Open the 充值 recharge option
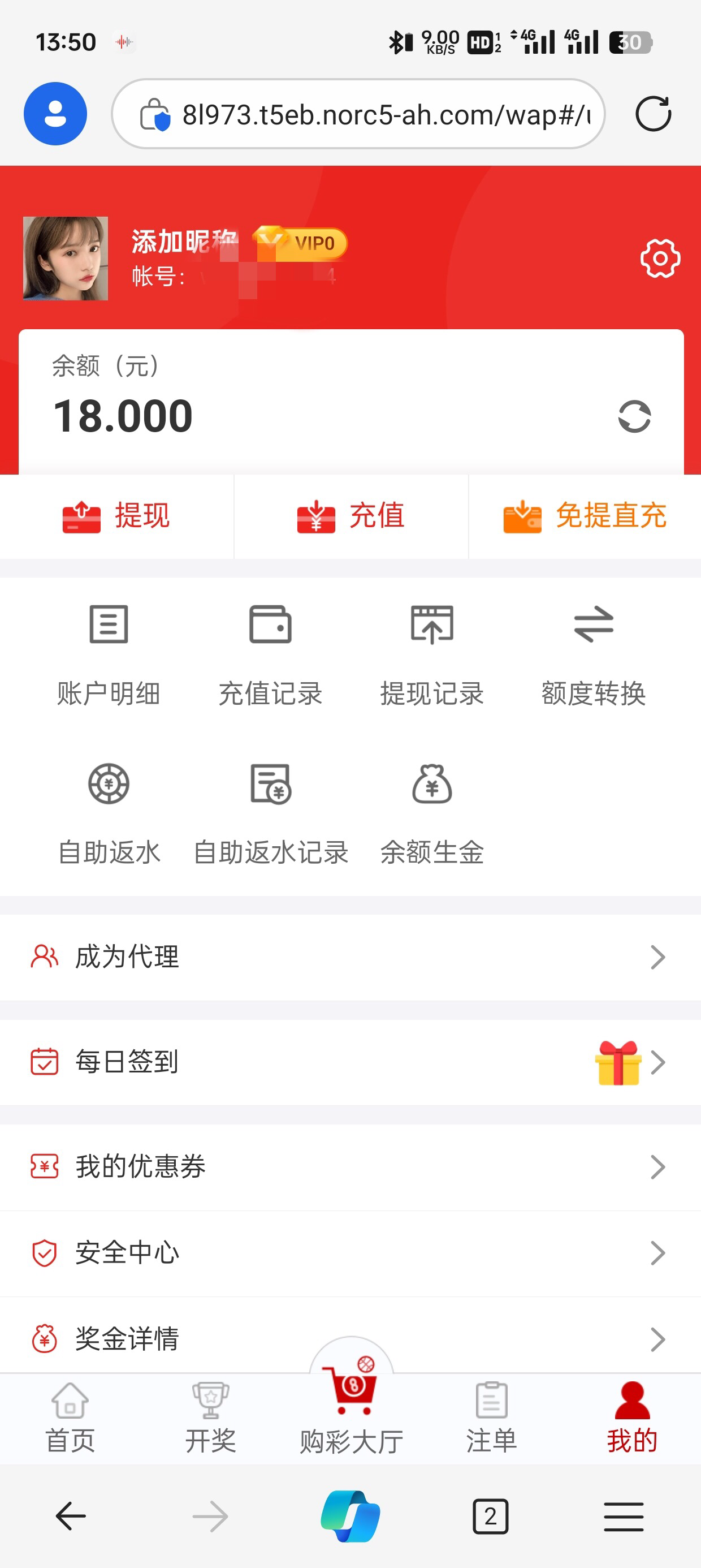This screenshot has height=1568, width=701. (x=351, y=516)
